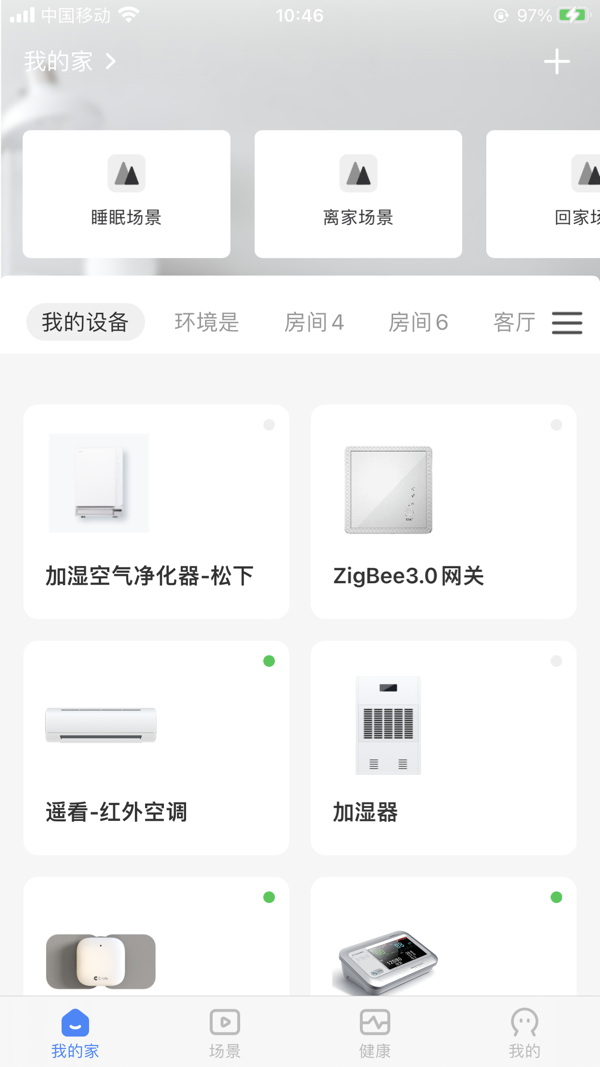600x1067 pixels.
Task: Open the room list menu icon
Action: 567,322
